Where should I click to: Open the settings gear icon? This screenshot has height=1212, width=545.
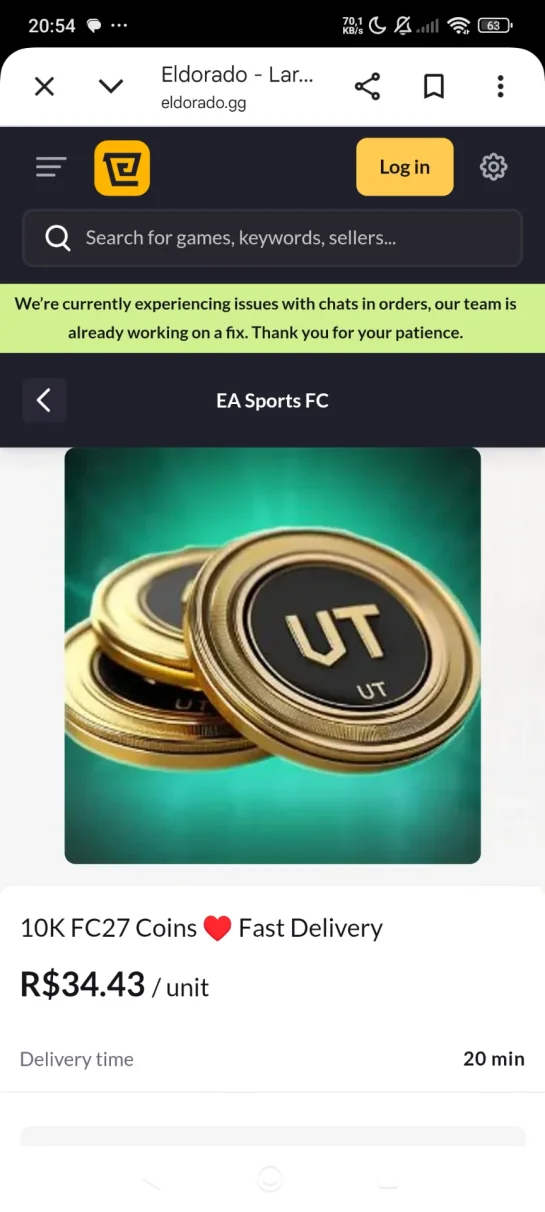[494, 167]
